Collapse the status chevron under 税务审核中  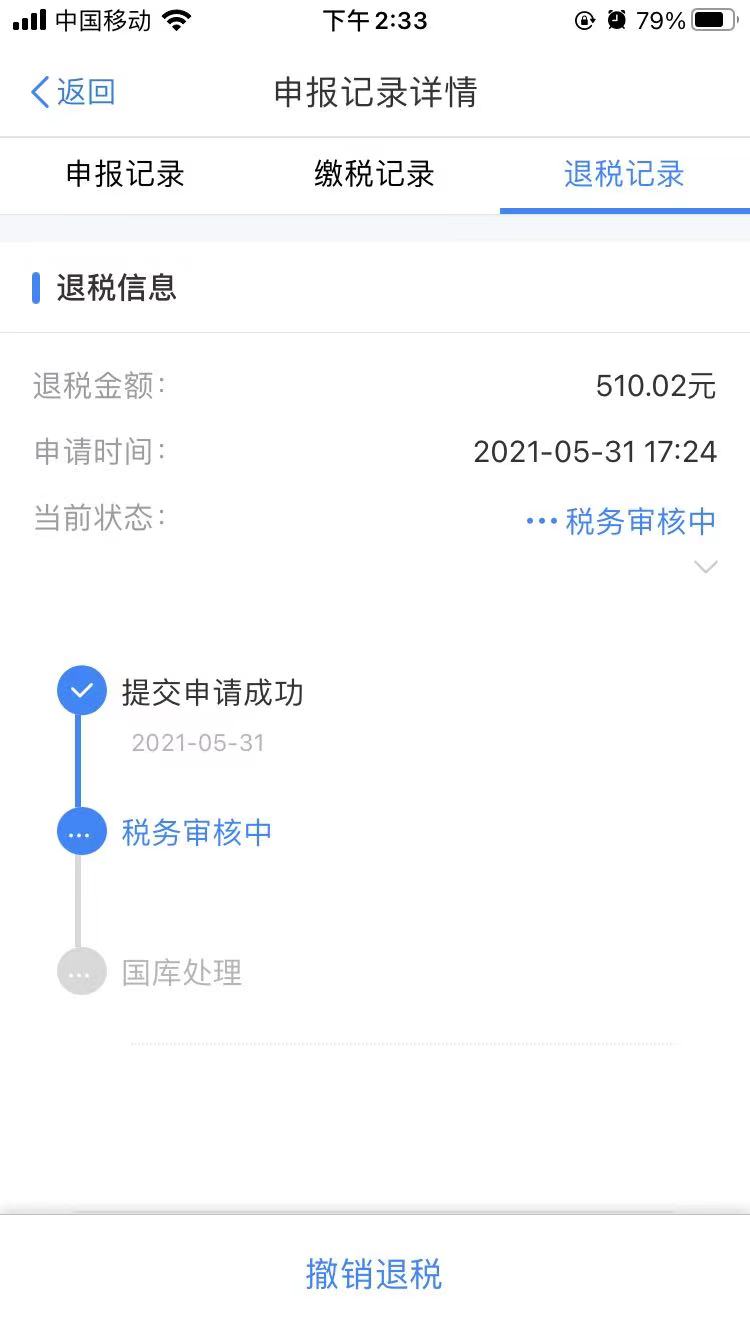tap(706, 567)
